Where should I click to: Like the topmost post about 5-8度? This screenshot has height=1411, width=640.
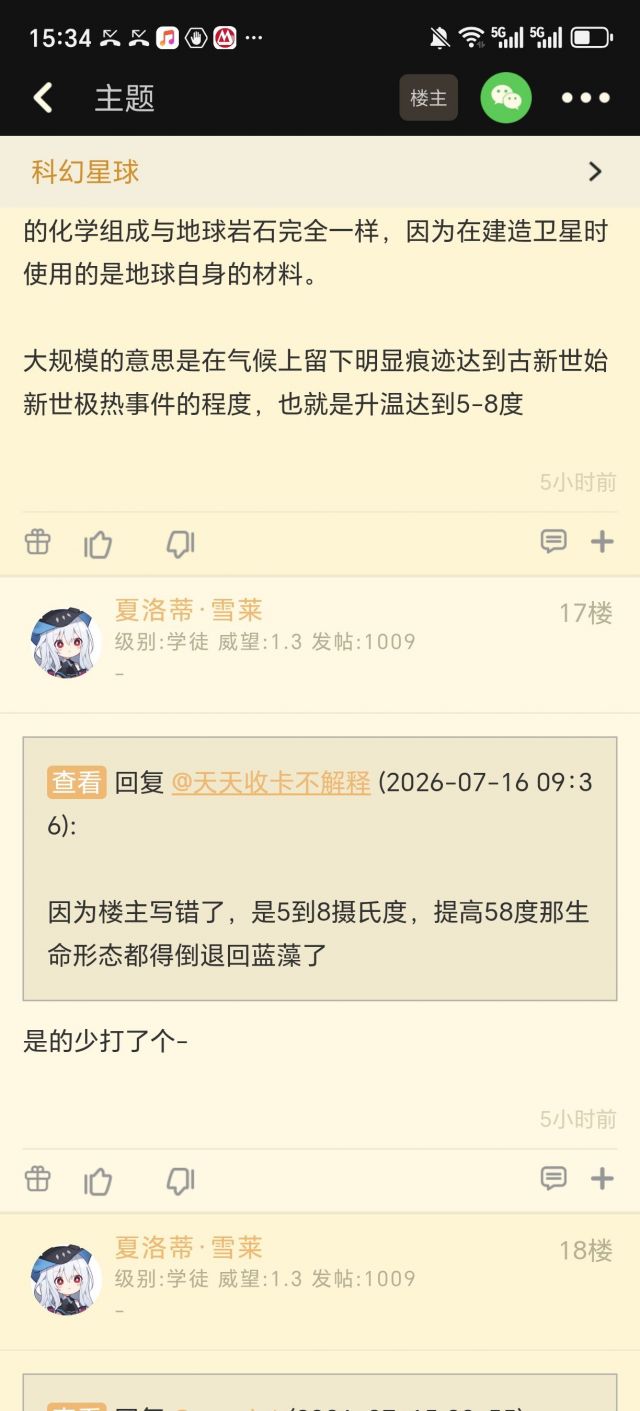pyautogui.click(x=98, y=543)
